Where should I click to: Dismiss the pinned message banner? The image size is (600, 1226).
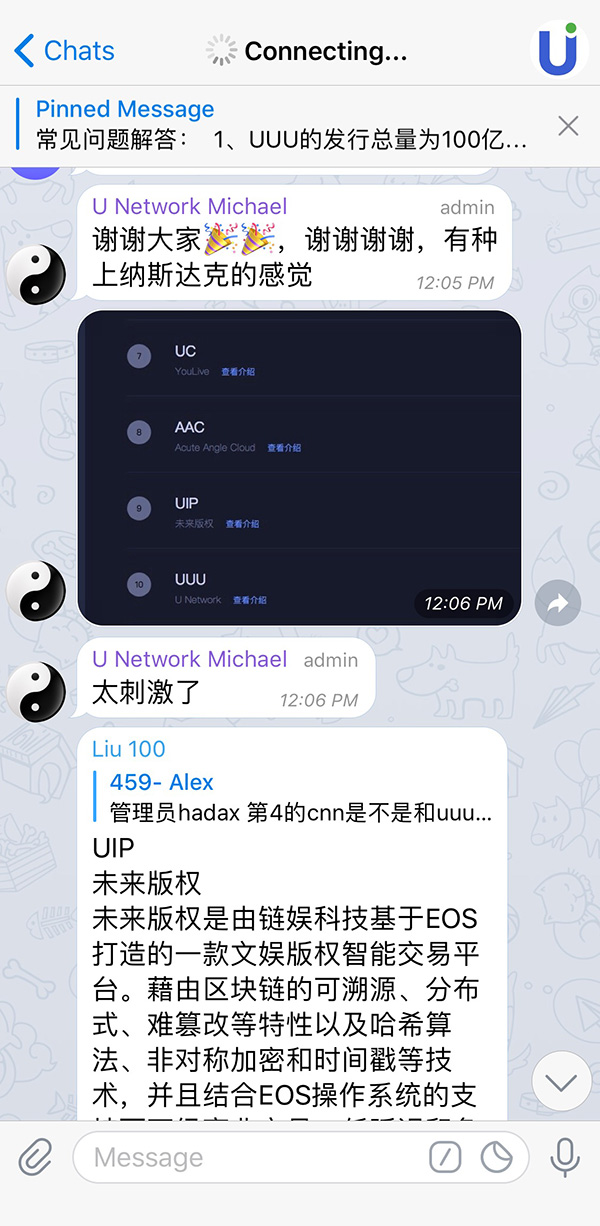[x=567, y=125]
